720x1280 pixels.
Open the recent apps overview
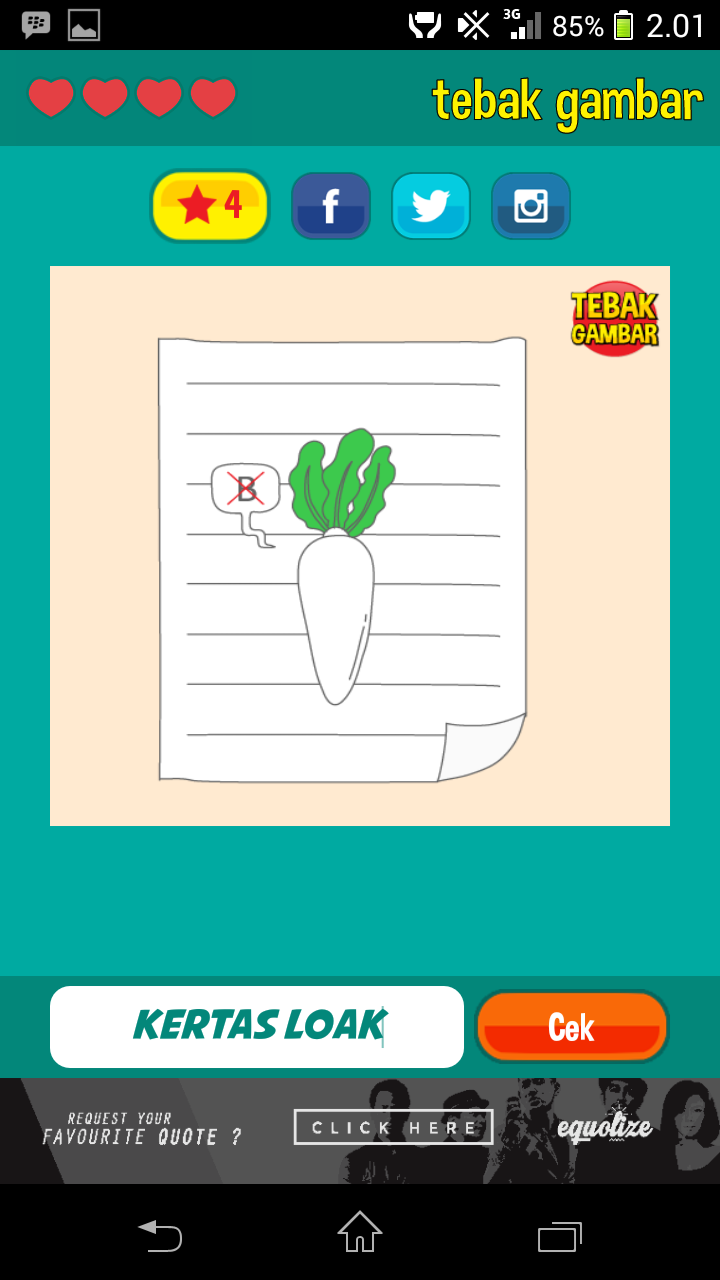pyautogui.click(x=559, y=1236)
